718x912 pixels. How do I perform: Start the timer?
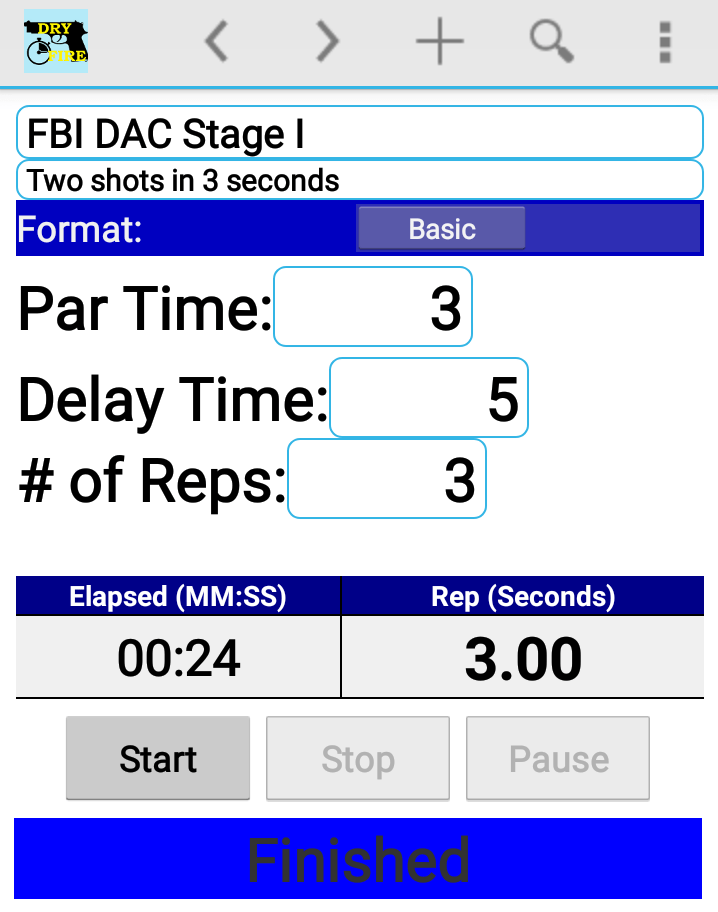[158, 759]
